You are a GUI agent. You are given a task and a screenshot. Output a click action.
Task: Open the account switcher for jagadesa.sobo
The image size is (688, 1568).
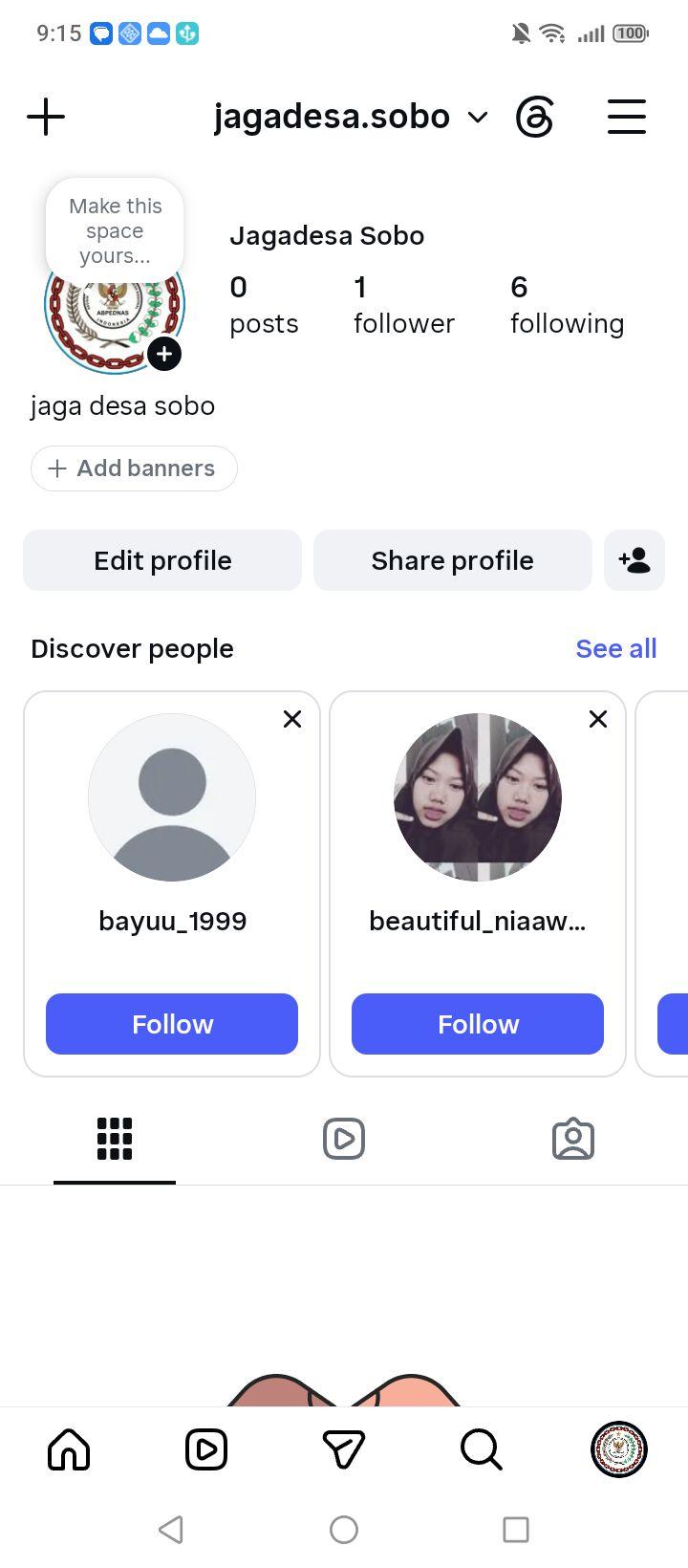point(351,117)
